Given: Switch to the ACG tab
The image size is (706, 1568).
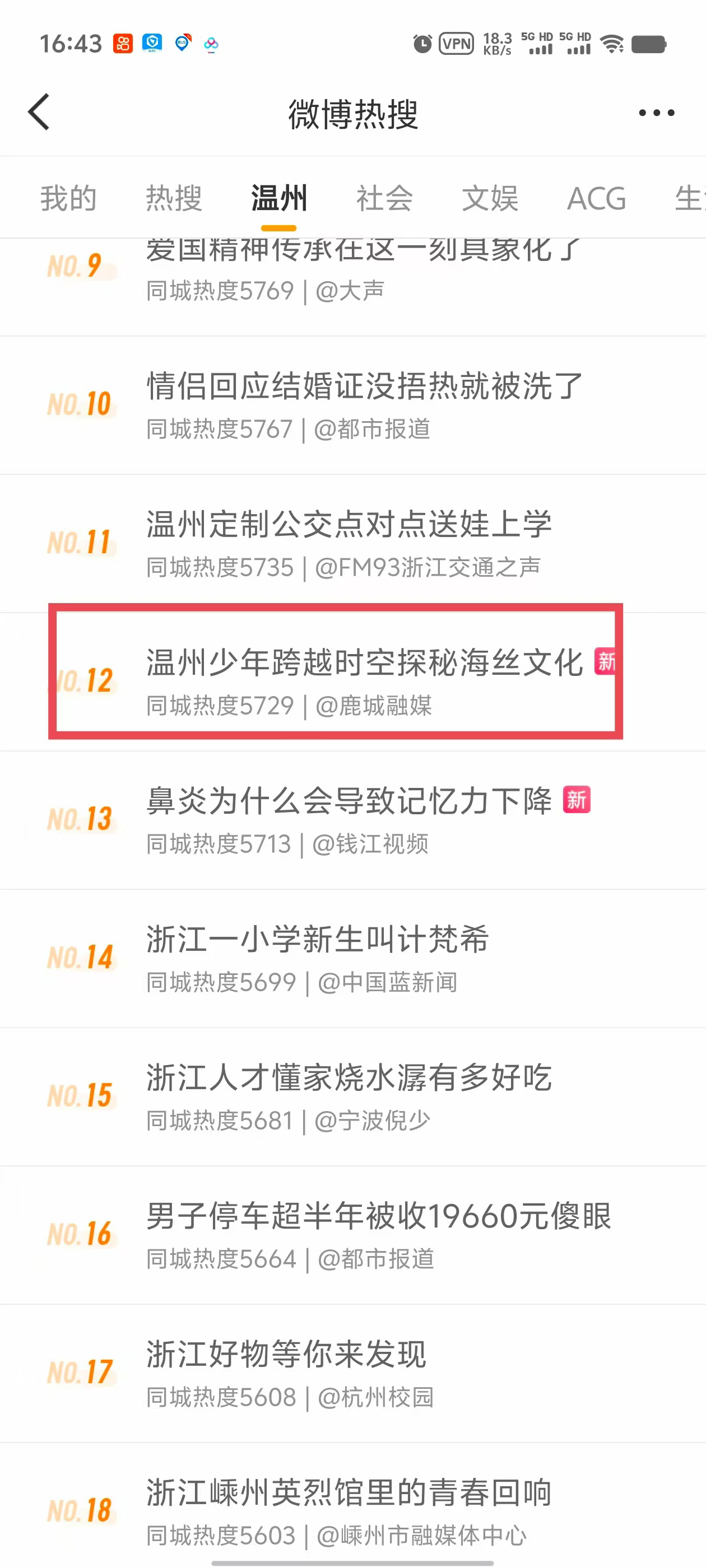Looking at the screenshot, I should pos(596,198).
